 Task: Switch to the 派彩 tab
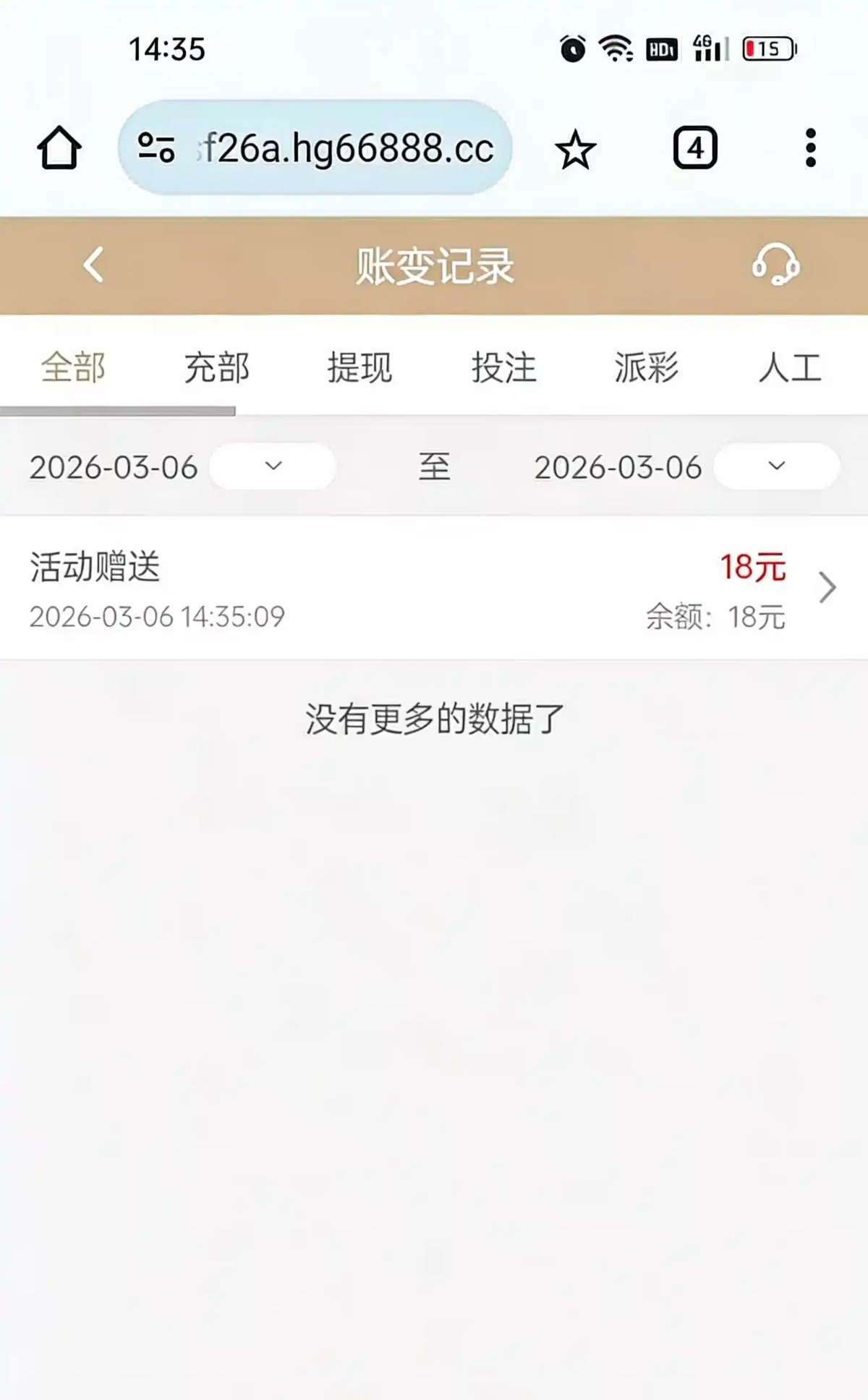point(646,367)
